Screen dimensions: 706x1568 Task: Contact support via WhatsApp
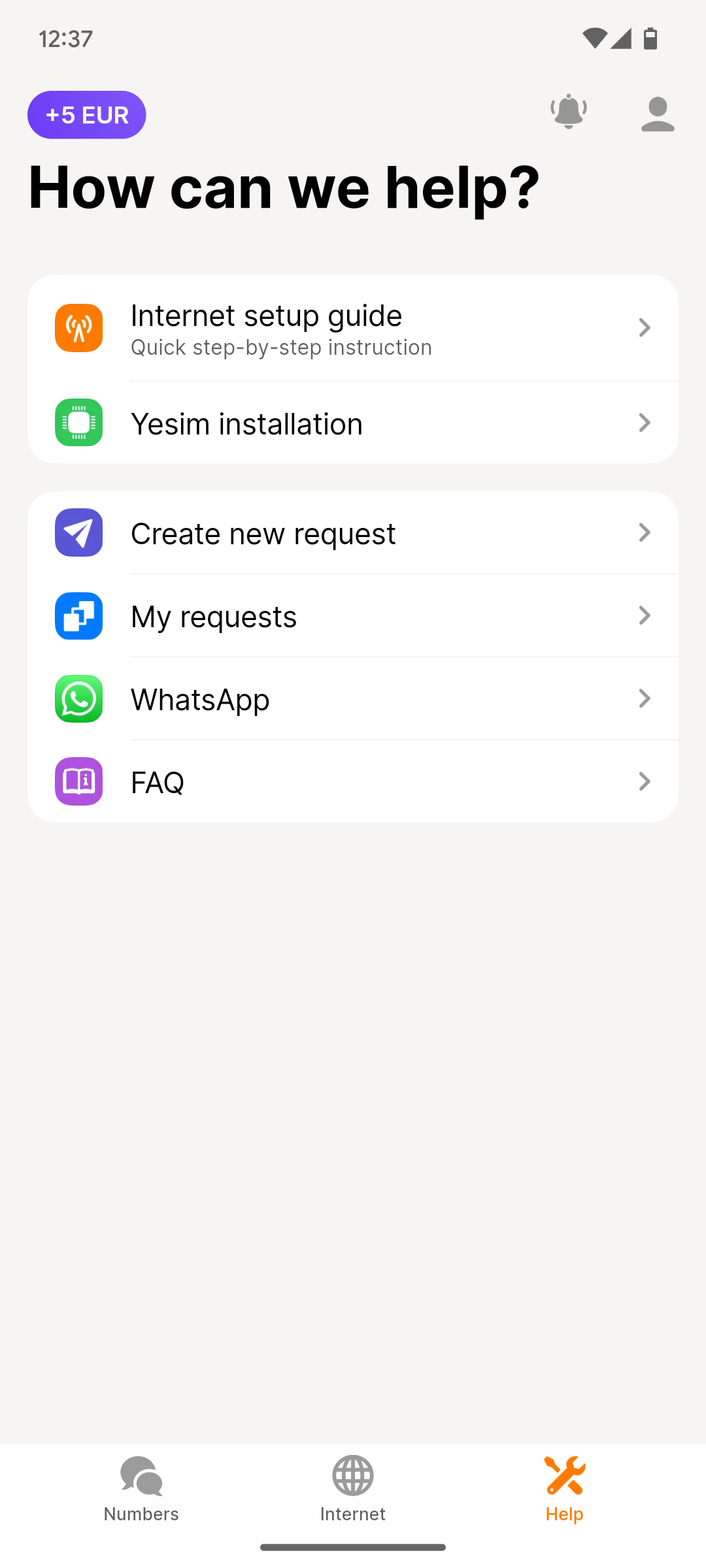353,698
